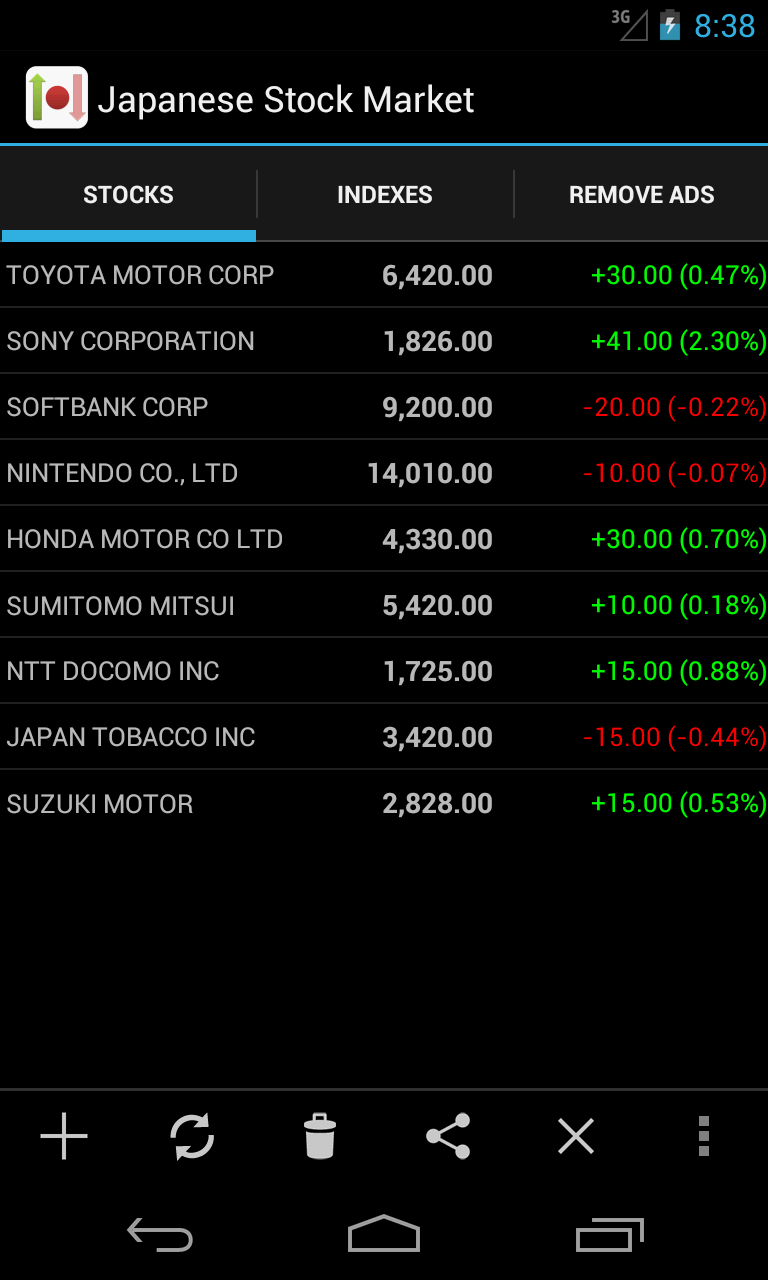The height and width of the screenshot is (1280, 768).
Task: Add a new stock with plus icon
Action: coord(64,1136)
